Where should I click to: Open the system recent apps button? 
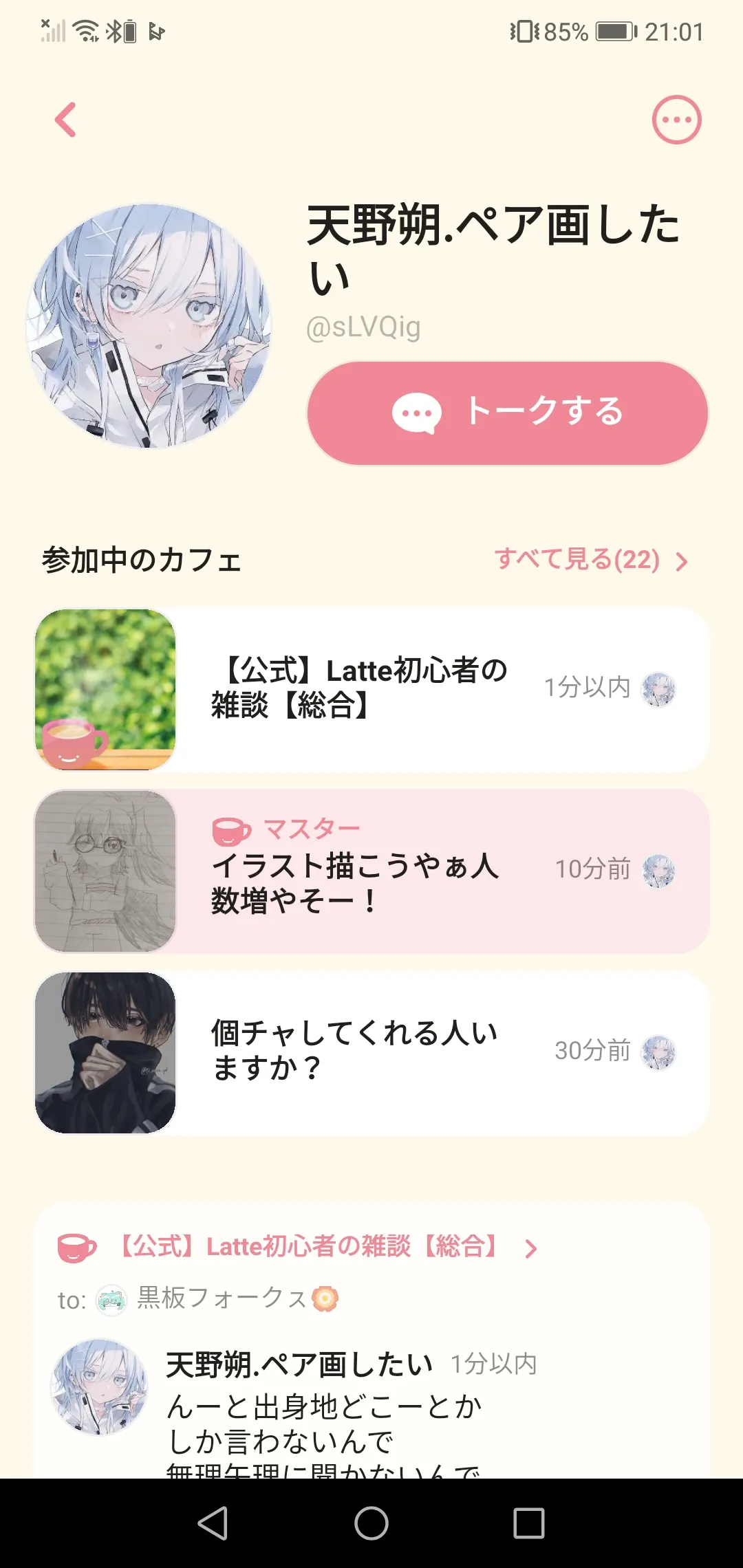(529, 1523)
